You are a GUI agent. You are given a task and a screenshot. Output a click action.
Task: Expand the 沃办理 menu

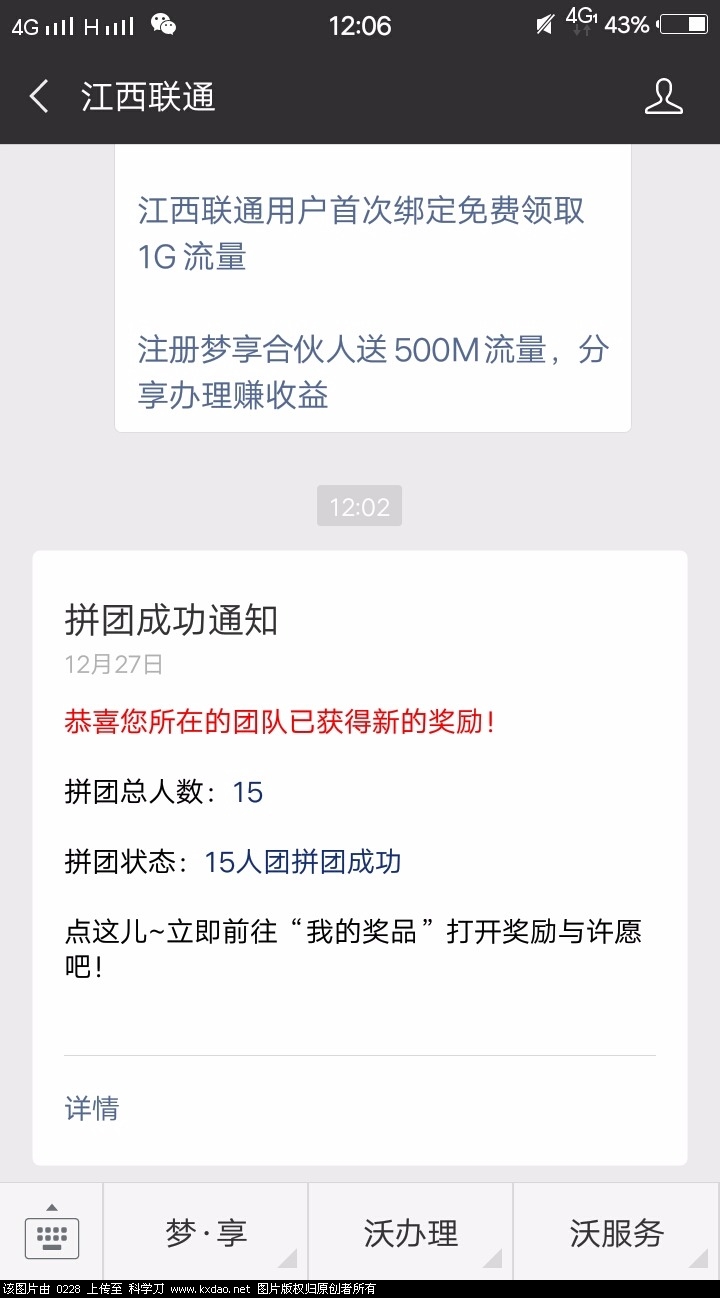pyautogui.click(x=411, y=1234)
